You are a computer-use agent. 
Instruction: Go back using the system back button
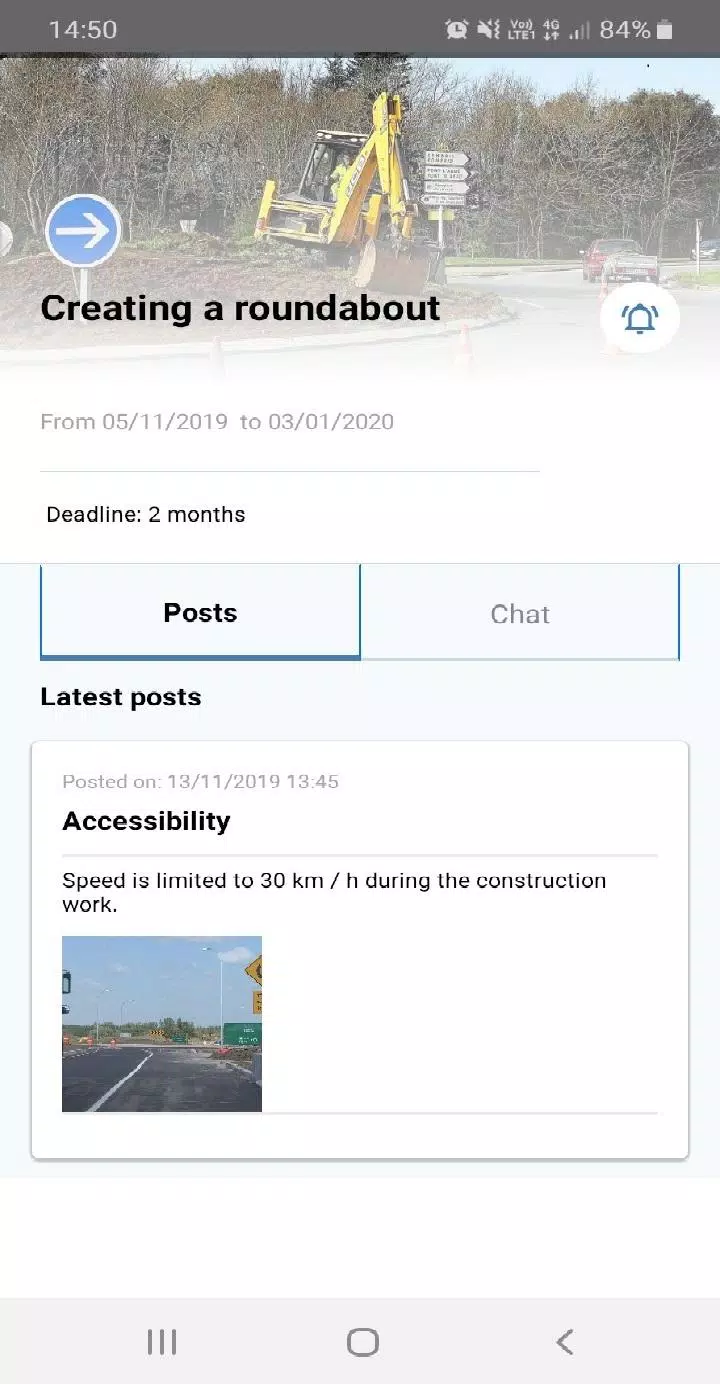click(565, 1342)
